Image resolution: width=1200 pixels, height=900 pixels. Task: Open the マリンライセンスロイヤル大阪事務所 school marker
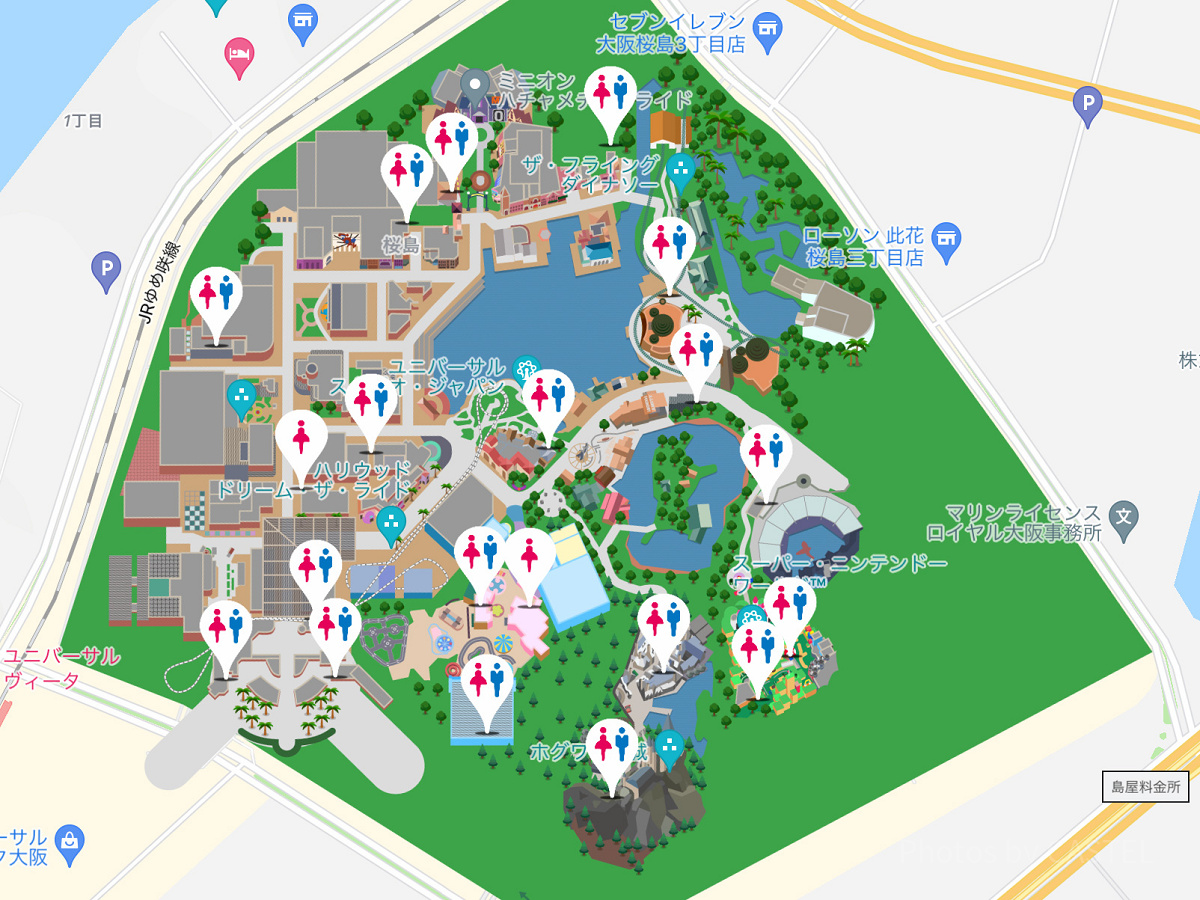coord(1125,517)
